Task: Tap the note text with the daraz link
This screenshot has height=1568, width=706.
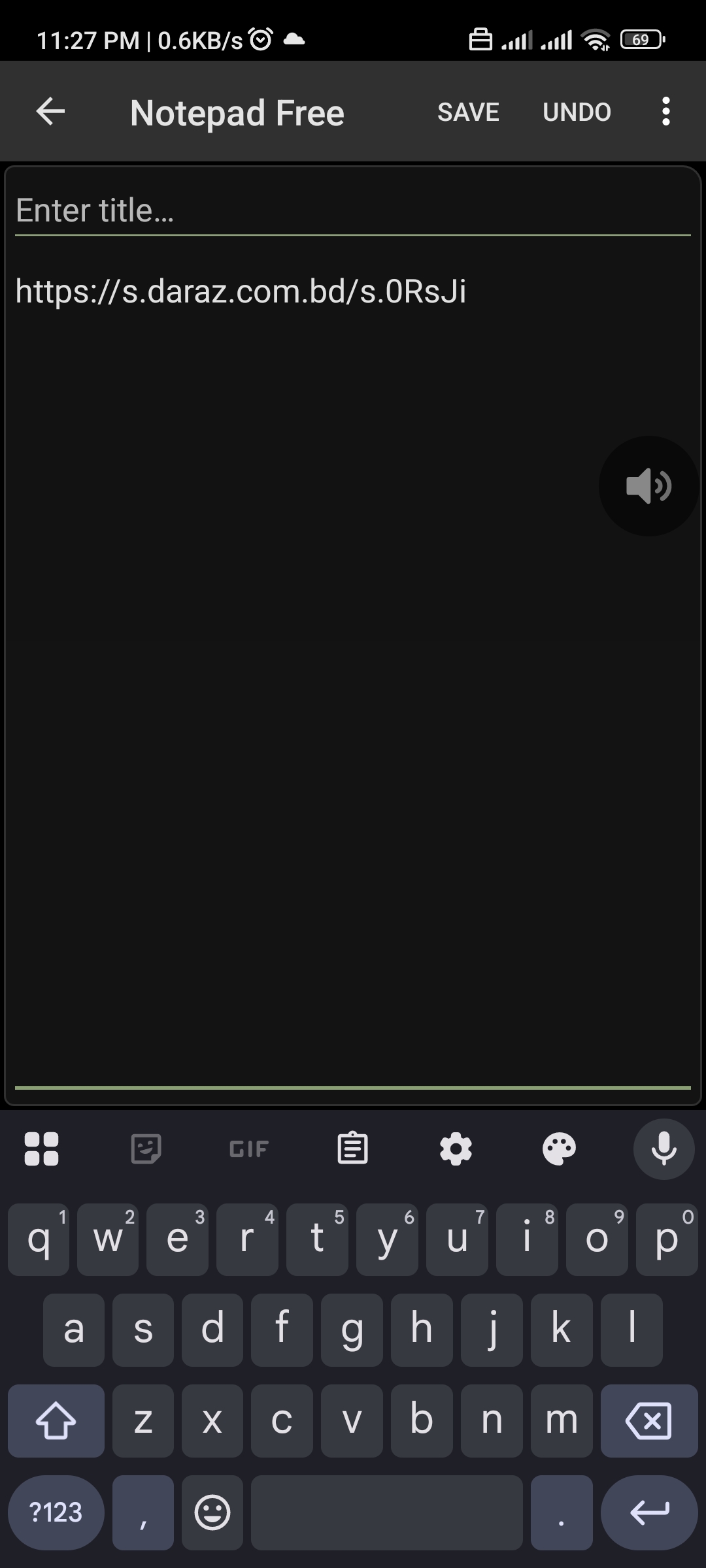Action: click(x=241, y=291)
